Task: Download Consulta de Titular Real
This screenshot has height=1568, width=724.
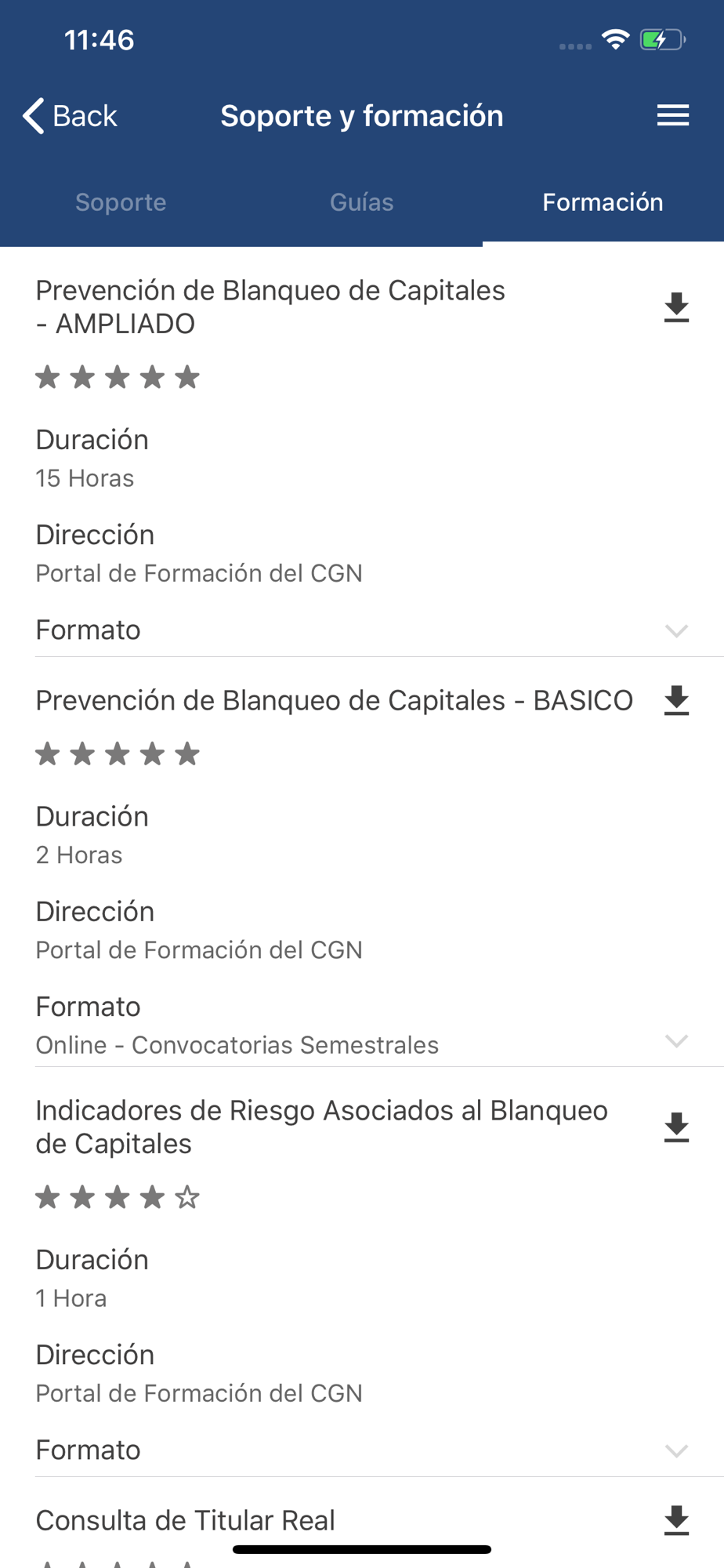Action: tap(676, 1520)
